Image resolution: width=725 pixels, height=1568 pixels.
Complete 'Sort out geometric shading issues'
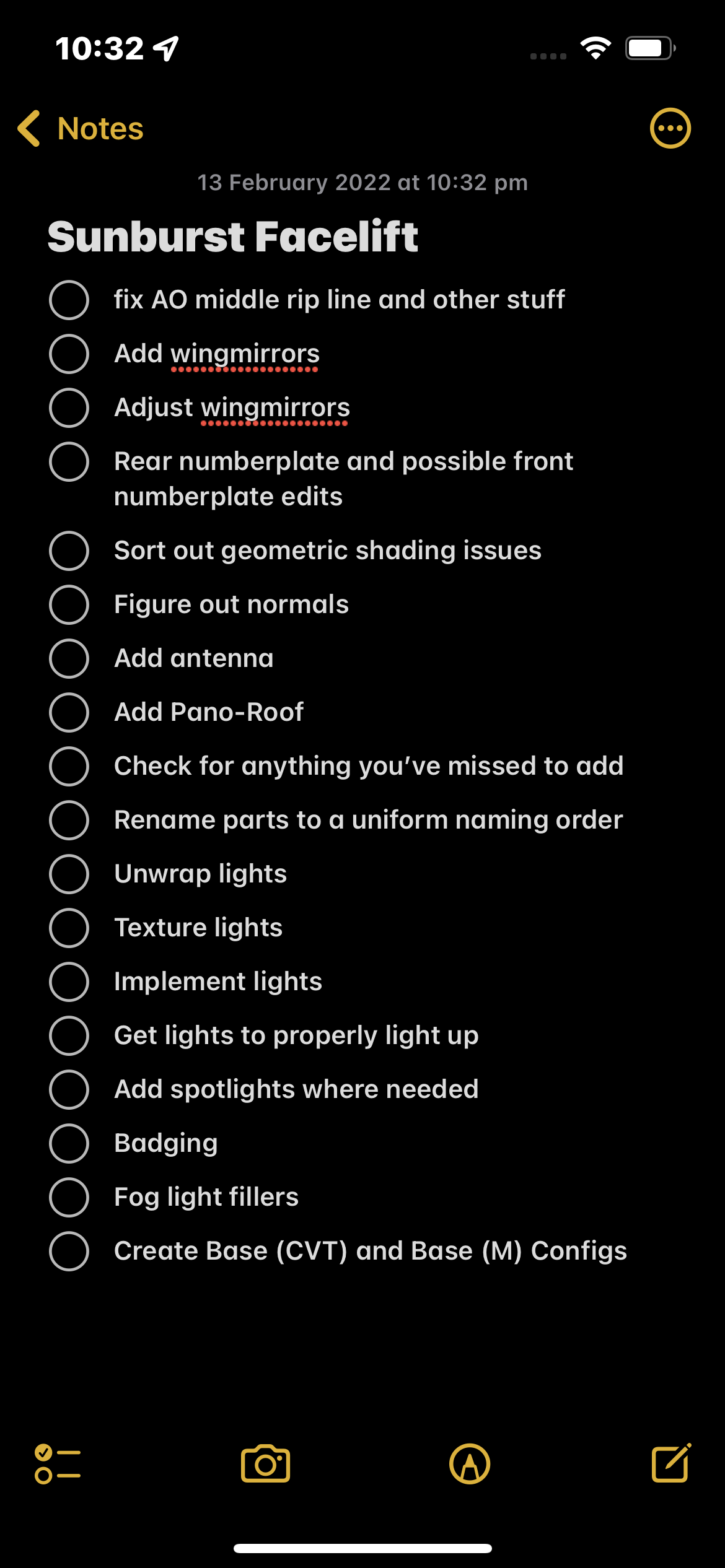69,551
